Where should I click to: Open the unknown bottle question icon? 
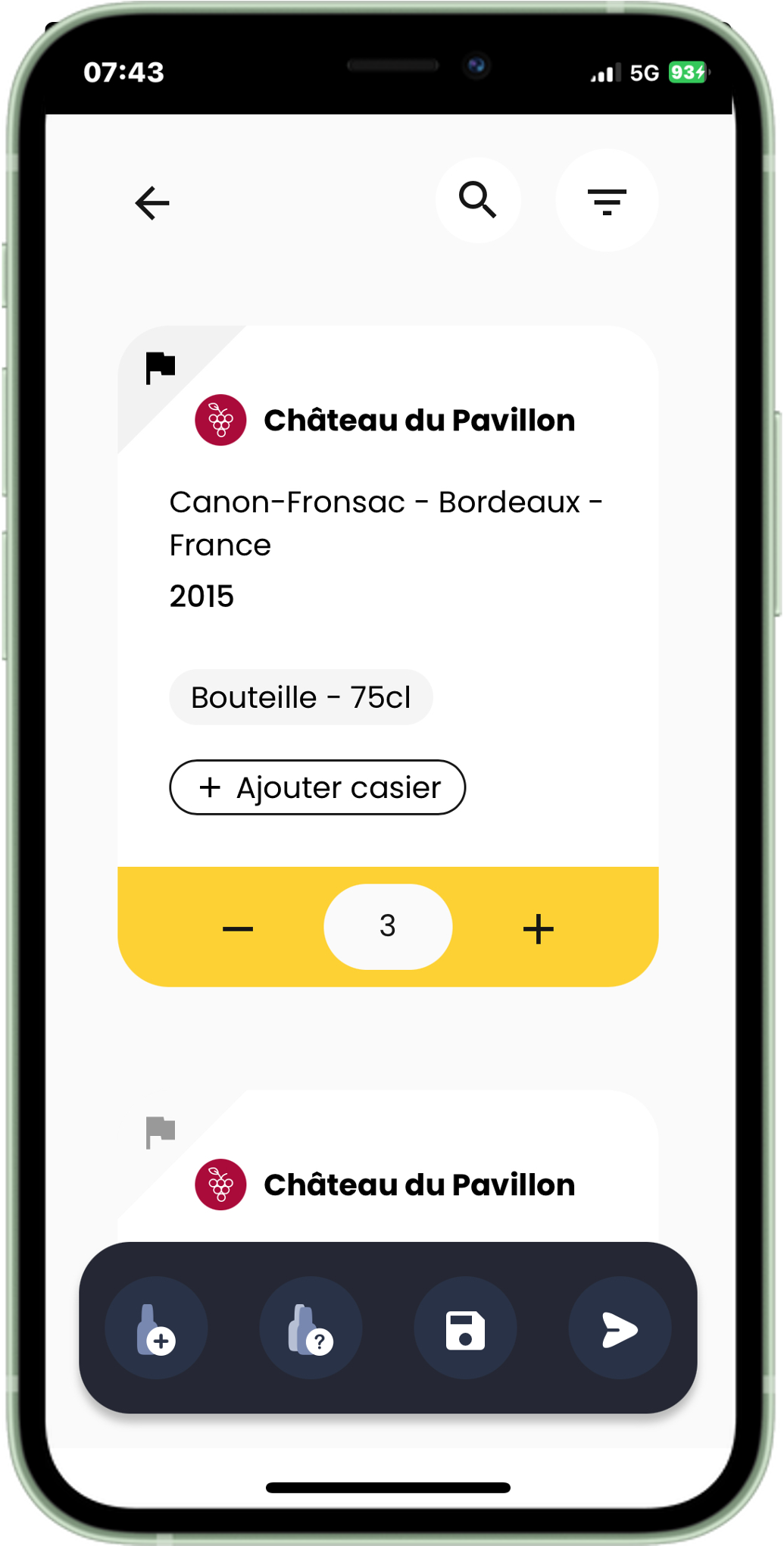click(311, 1328)
